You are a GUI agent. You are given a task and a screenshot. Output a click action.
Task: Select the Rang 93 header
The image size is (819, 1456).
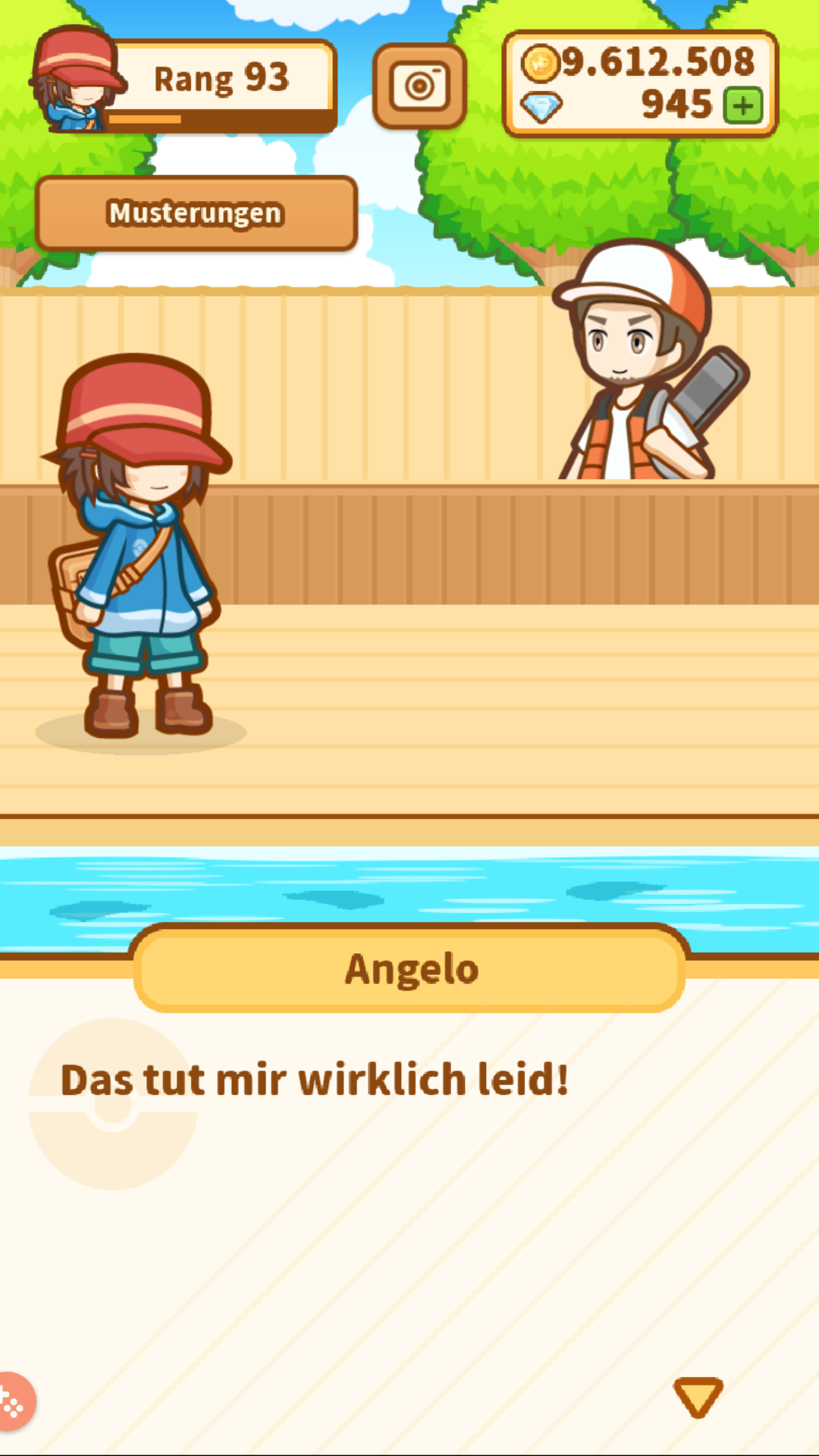pyautogui.click(x=220, y=77)
